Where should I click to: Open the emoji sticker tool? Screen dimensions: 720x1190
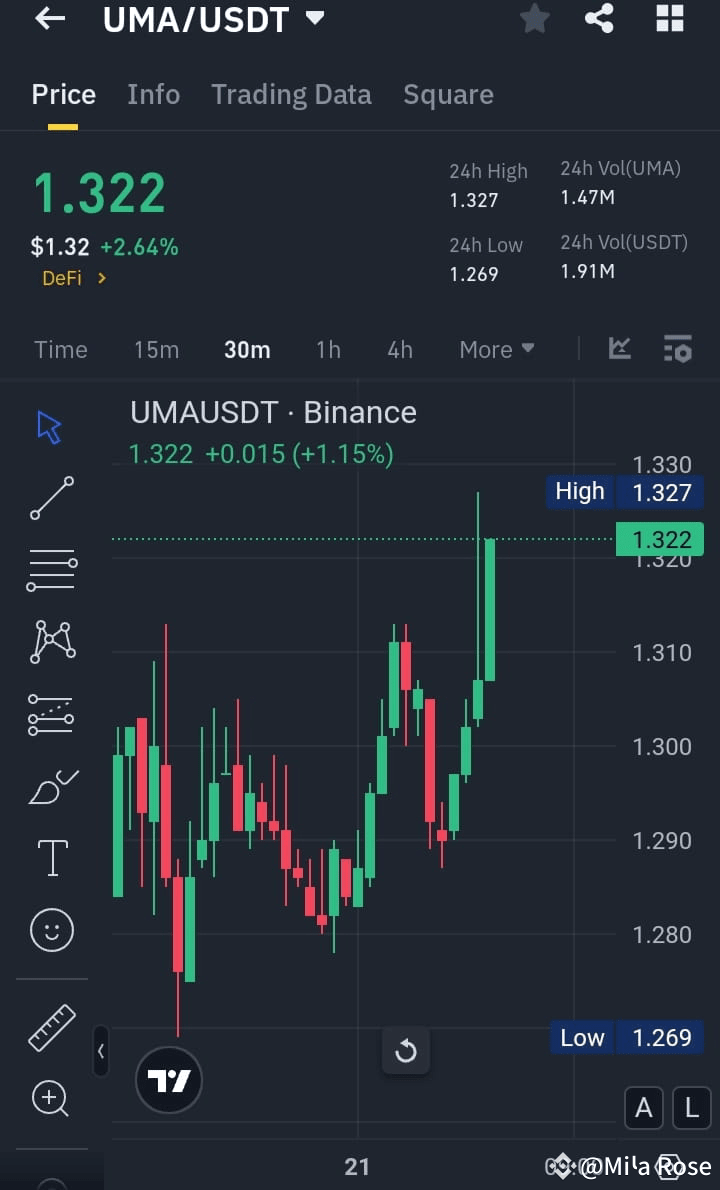50,929
